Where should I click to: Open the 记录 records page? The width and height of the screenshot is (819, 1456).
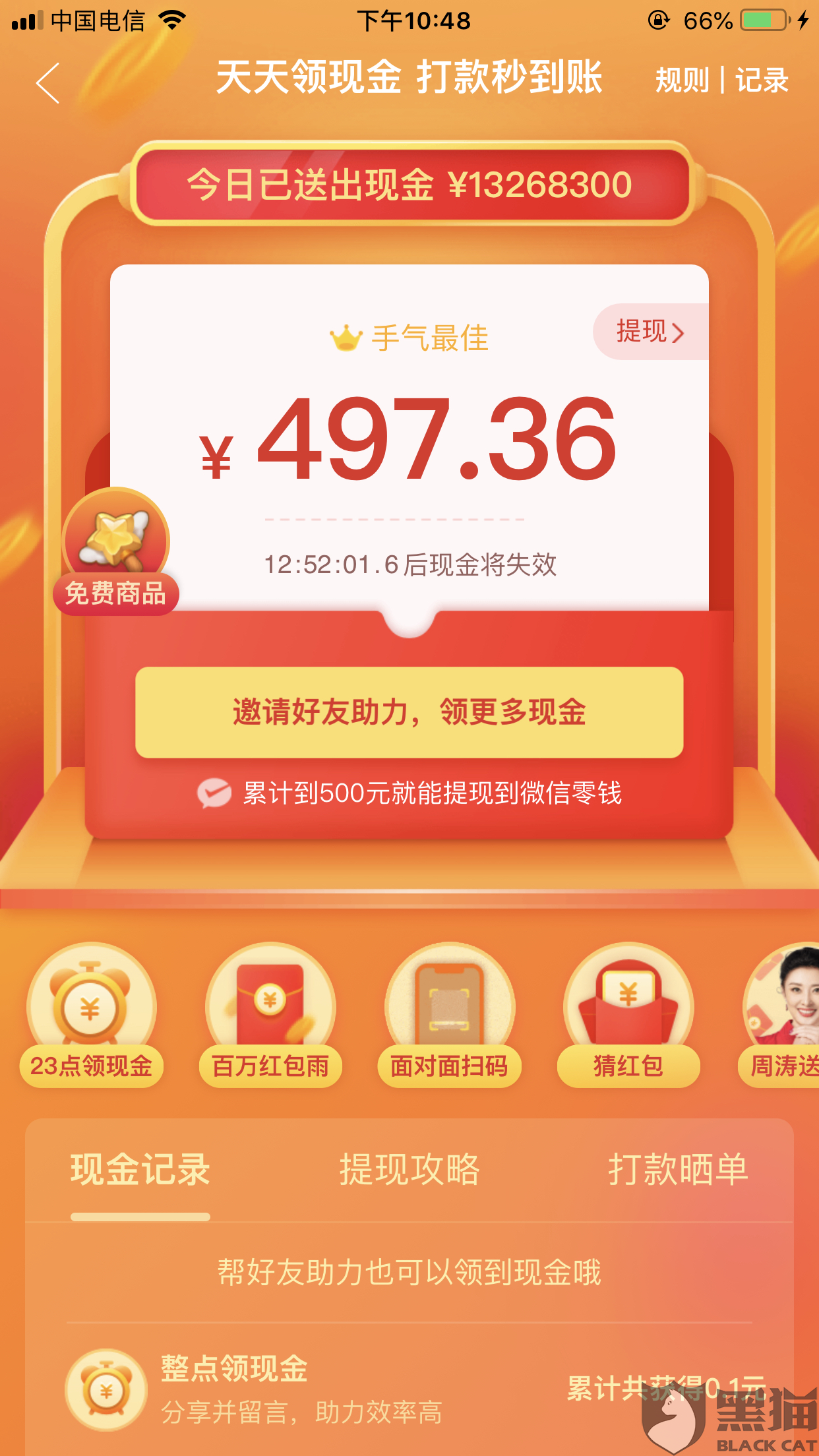point(762,80)
